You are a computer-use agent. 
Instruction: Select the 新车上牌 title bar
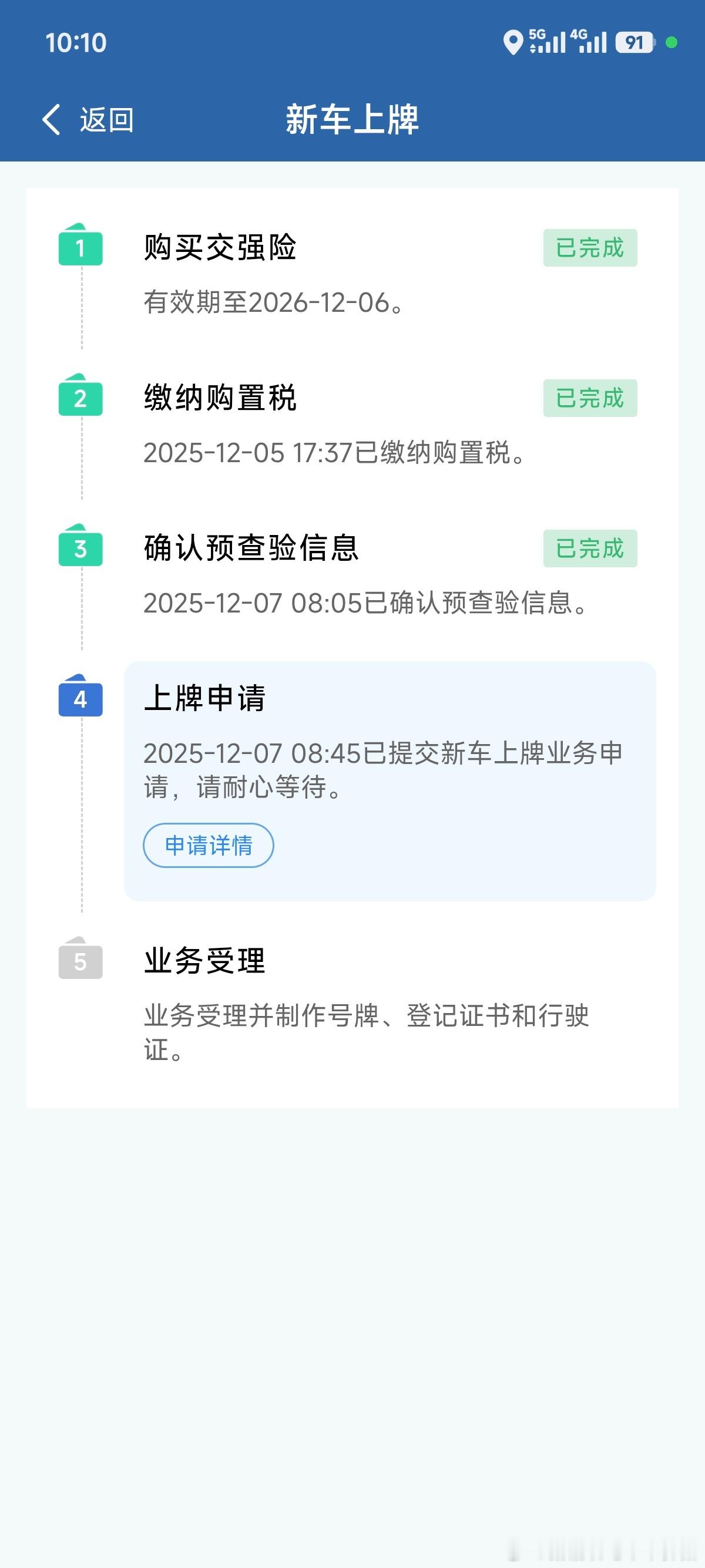[352, 119]
